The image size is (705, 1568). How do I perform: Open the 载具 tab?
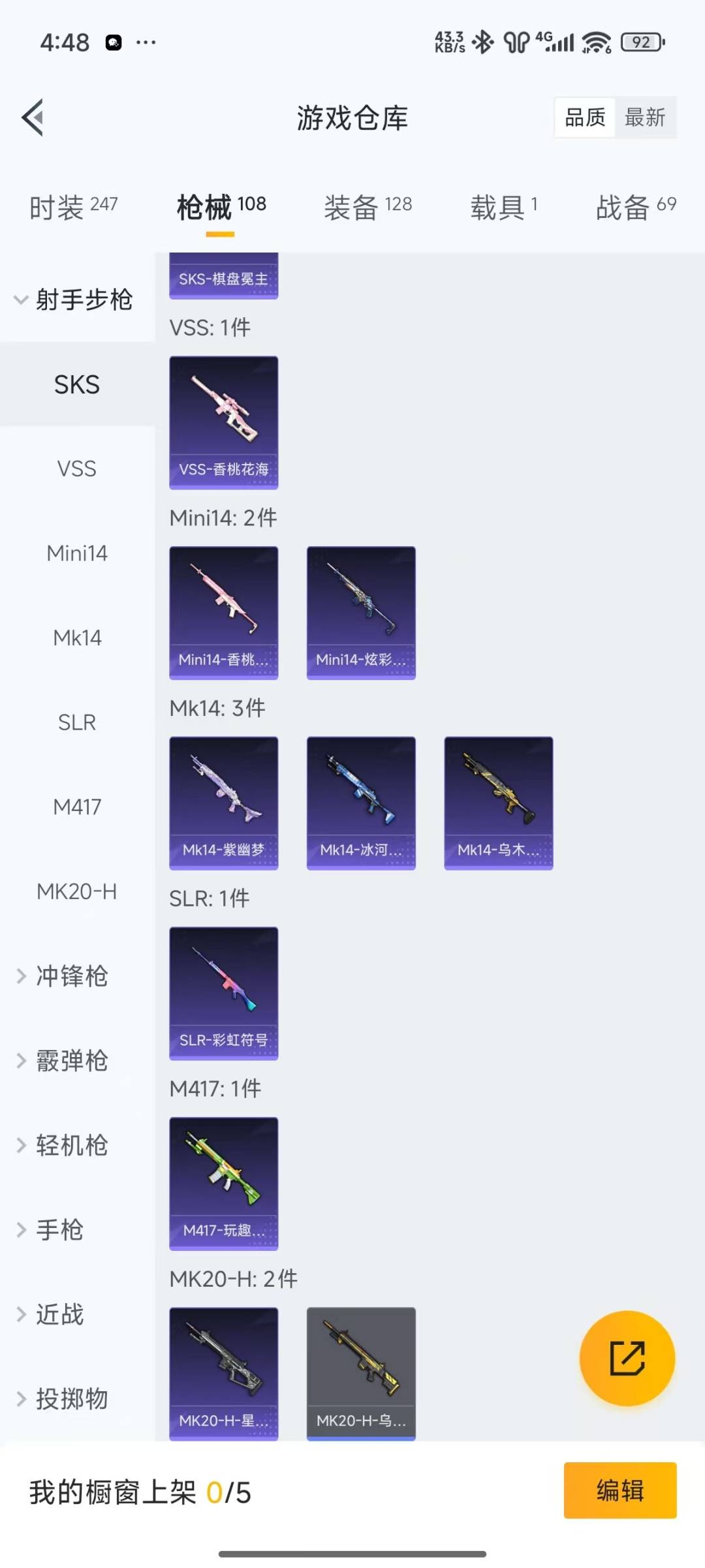pos(503,207)
